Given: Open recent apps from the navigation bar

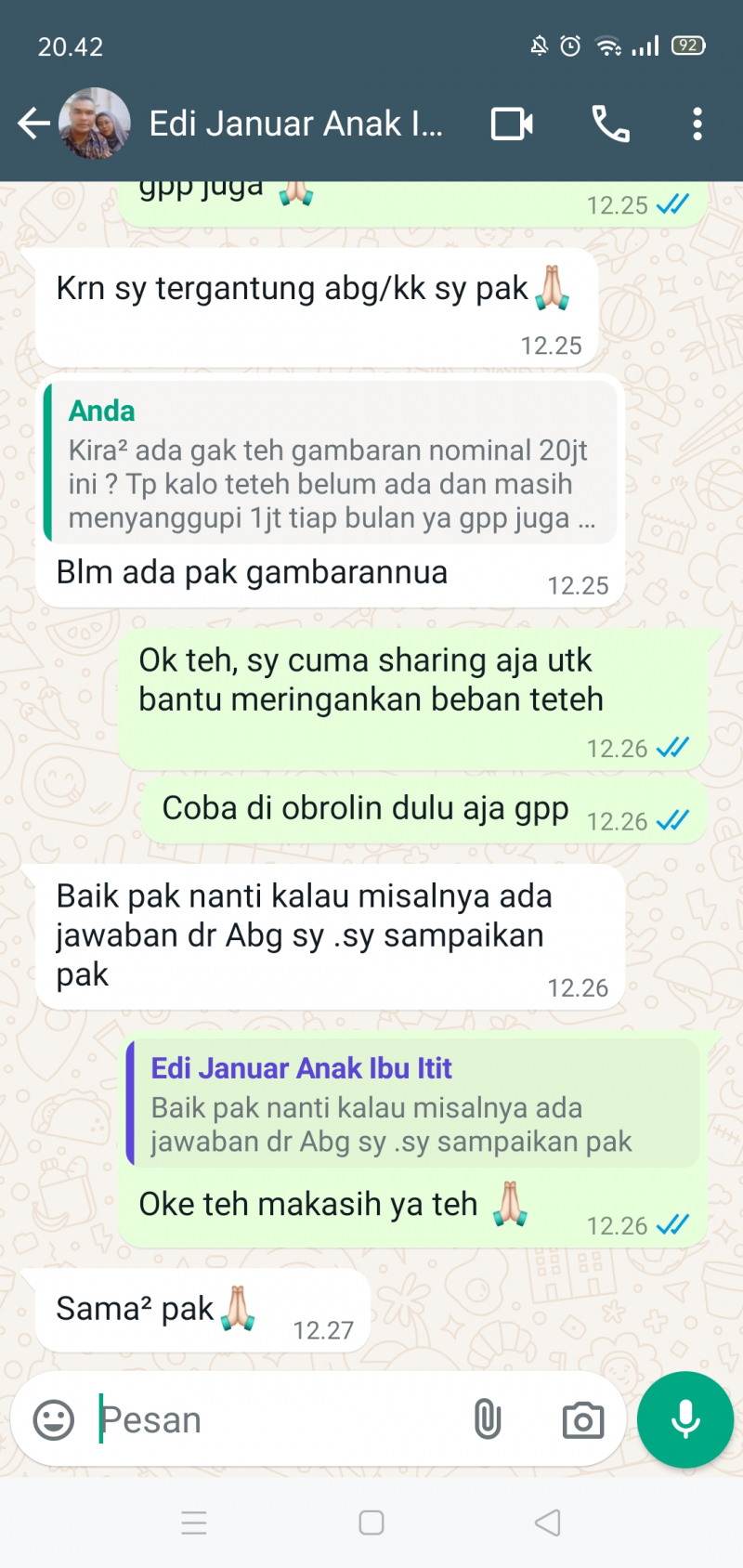Looking at the screenshot, I should [194, 1522].
